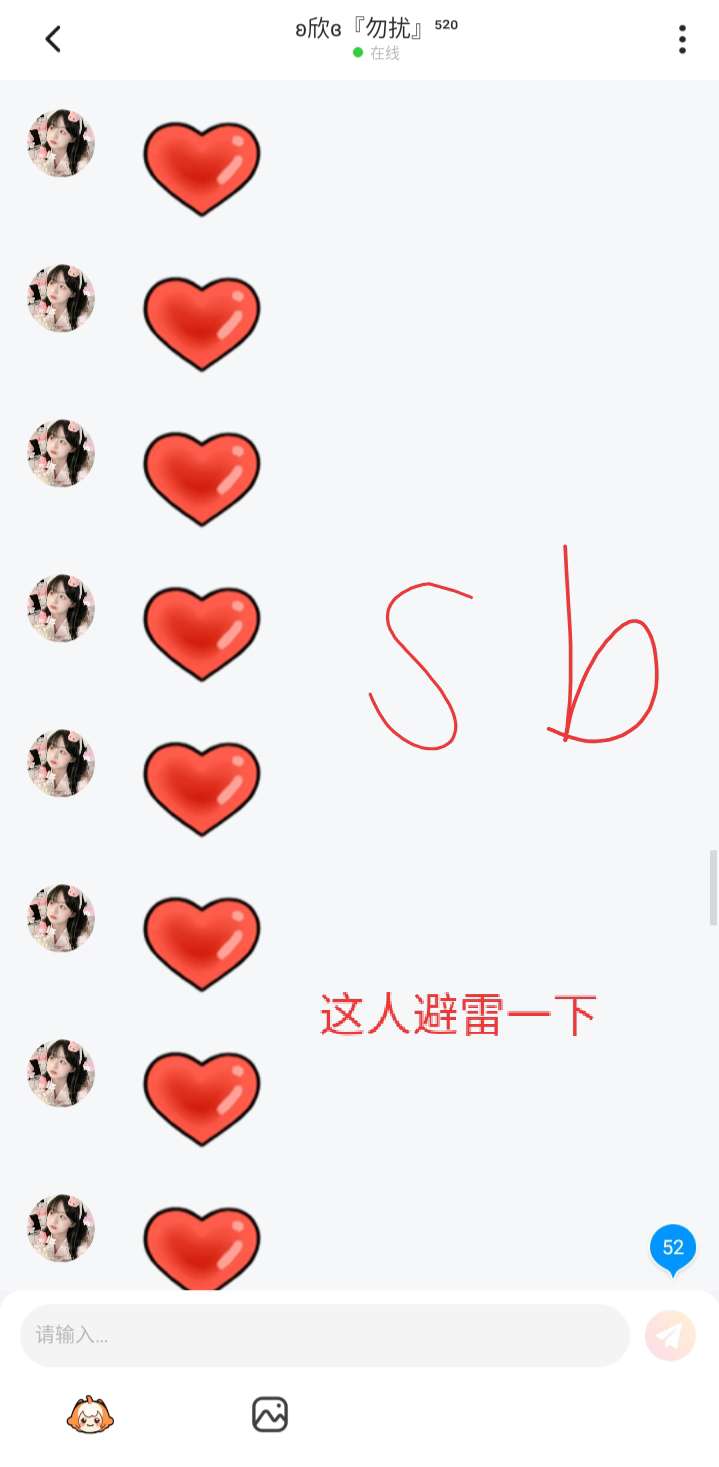This screenshot has width=719, height=1467.
Task: Open the emoji sticker picker
Action: (x=90, y=1415)
